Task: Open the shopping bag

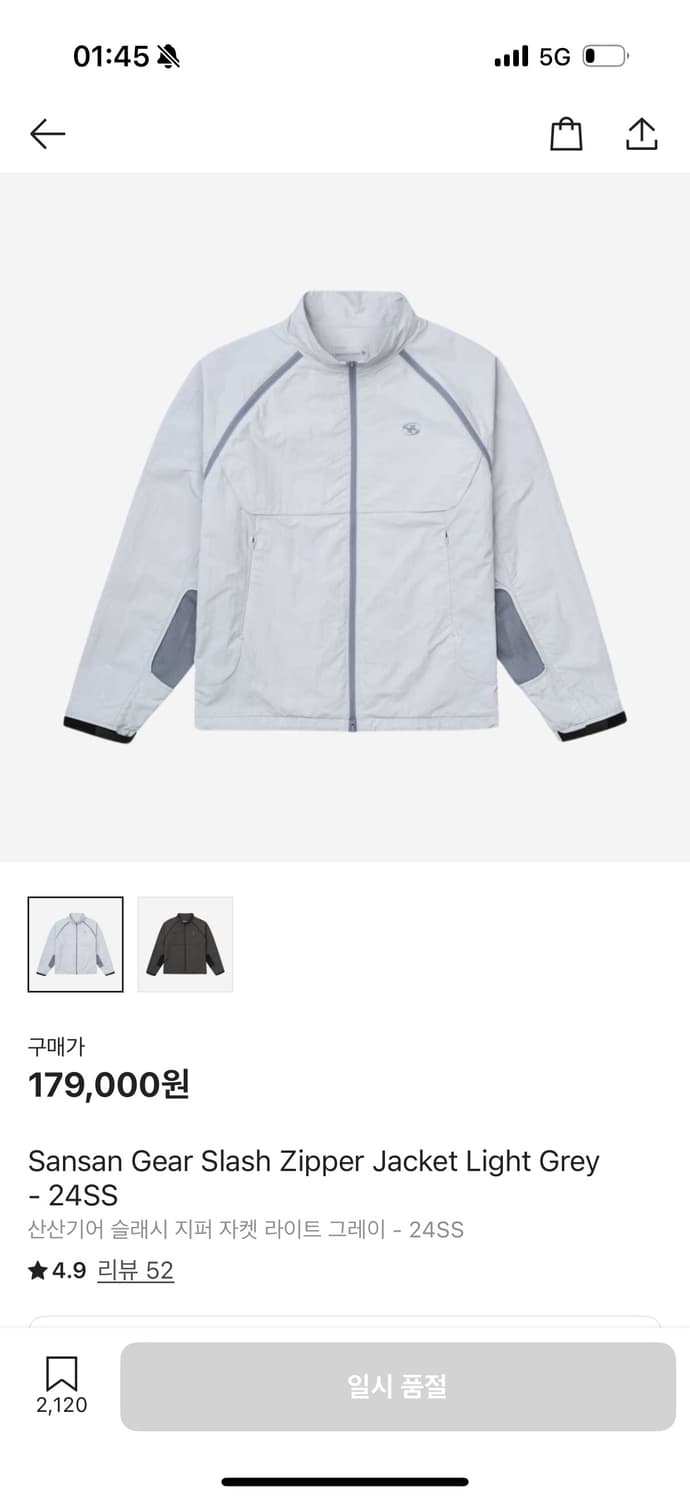Action: 566,134
